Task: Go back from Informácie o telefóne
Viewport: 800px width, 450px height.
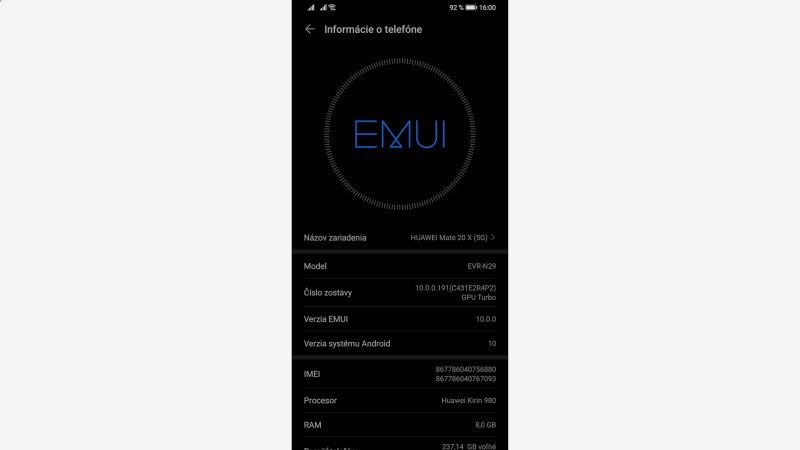Action: tap(310, 29)
